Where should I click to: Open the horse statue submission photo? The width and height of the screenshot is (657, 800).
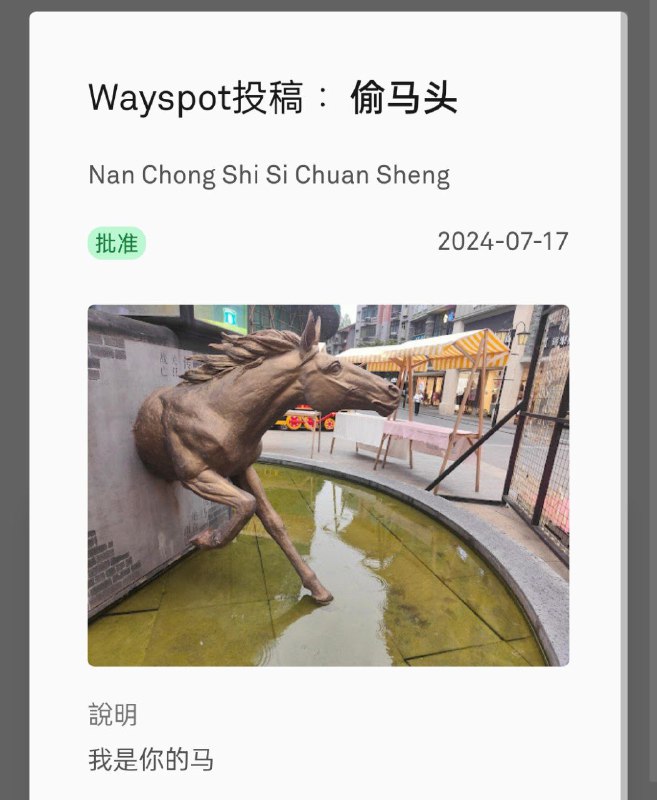328,485
